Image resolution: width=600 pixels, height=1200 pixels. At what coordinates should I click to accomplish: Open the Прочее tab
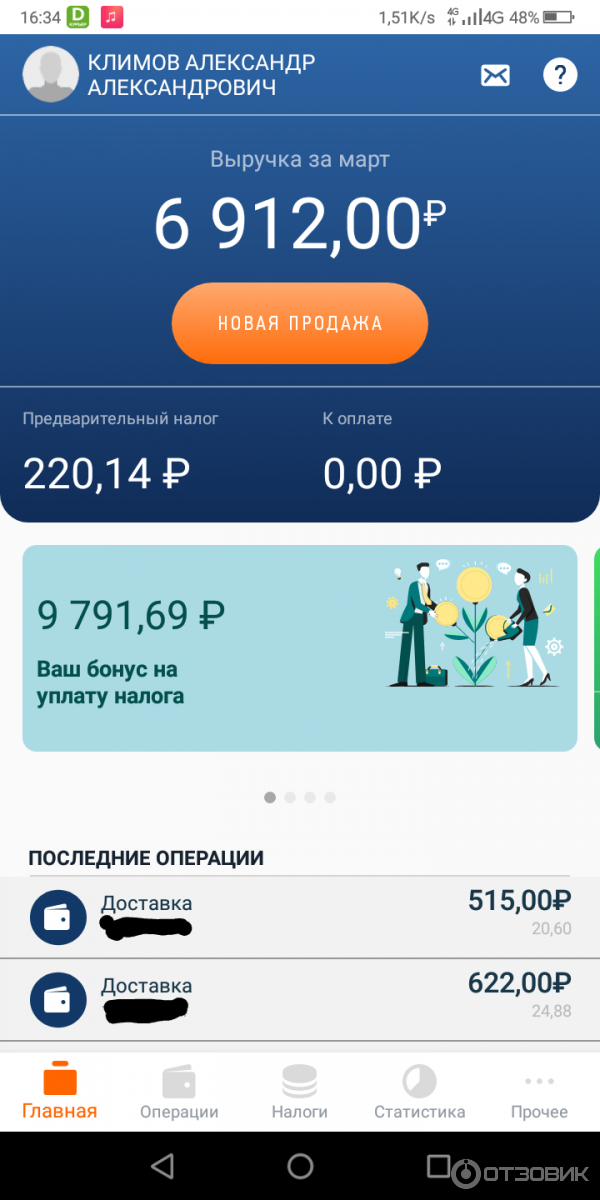tap(539, 1092)
